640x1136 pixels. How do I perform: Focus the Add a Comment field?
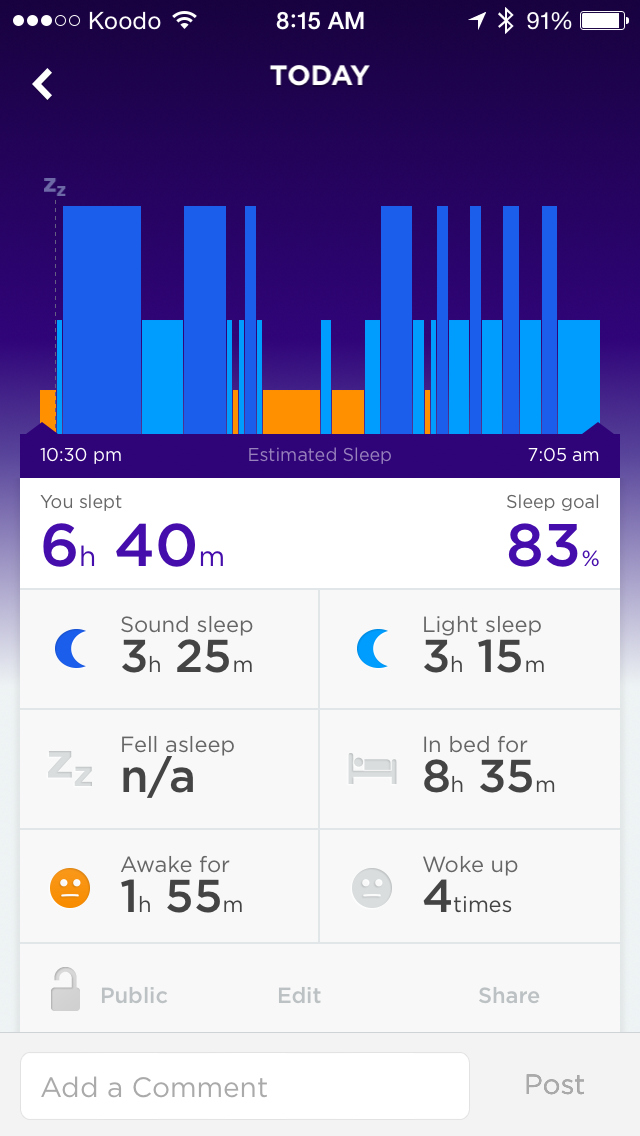(245, 1085)
